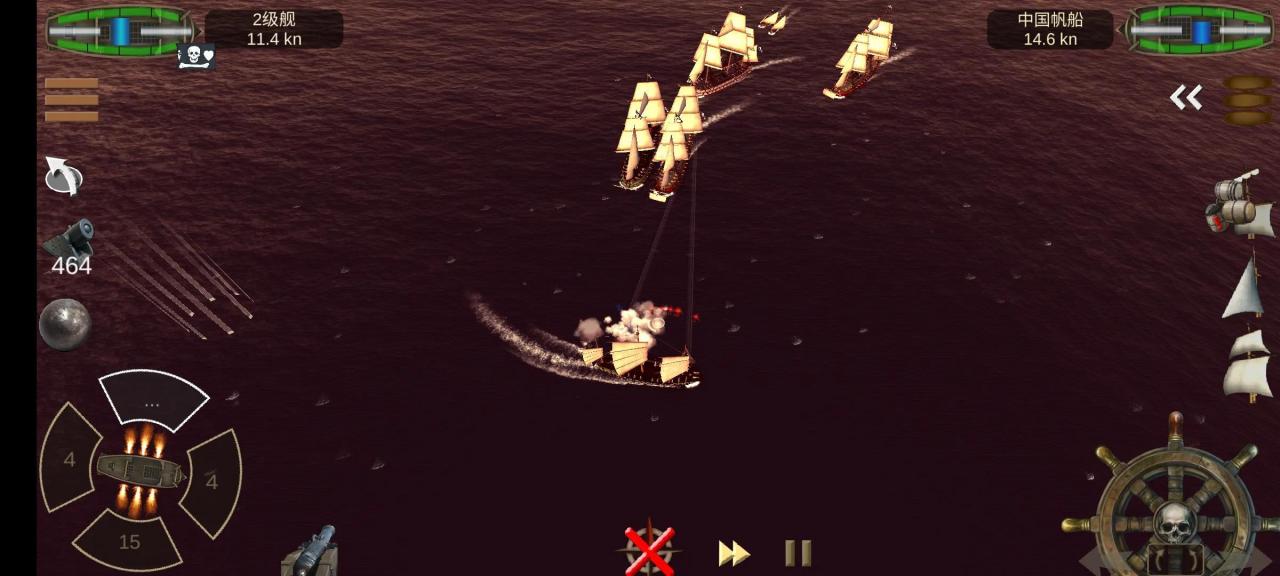
Task: Fire the rear cannons labeled 15
Action: tap(129, 541)
